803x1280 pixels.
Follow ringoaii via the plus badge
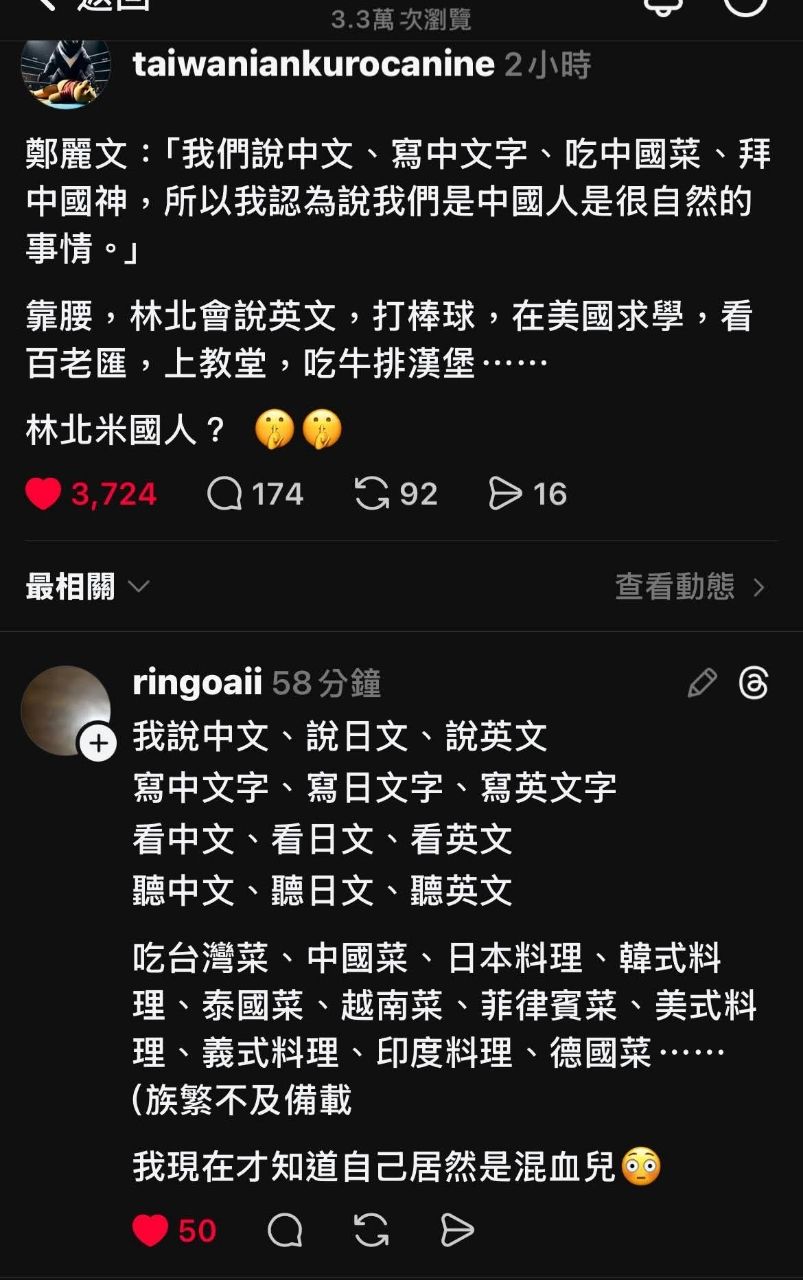point(98,743)
